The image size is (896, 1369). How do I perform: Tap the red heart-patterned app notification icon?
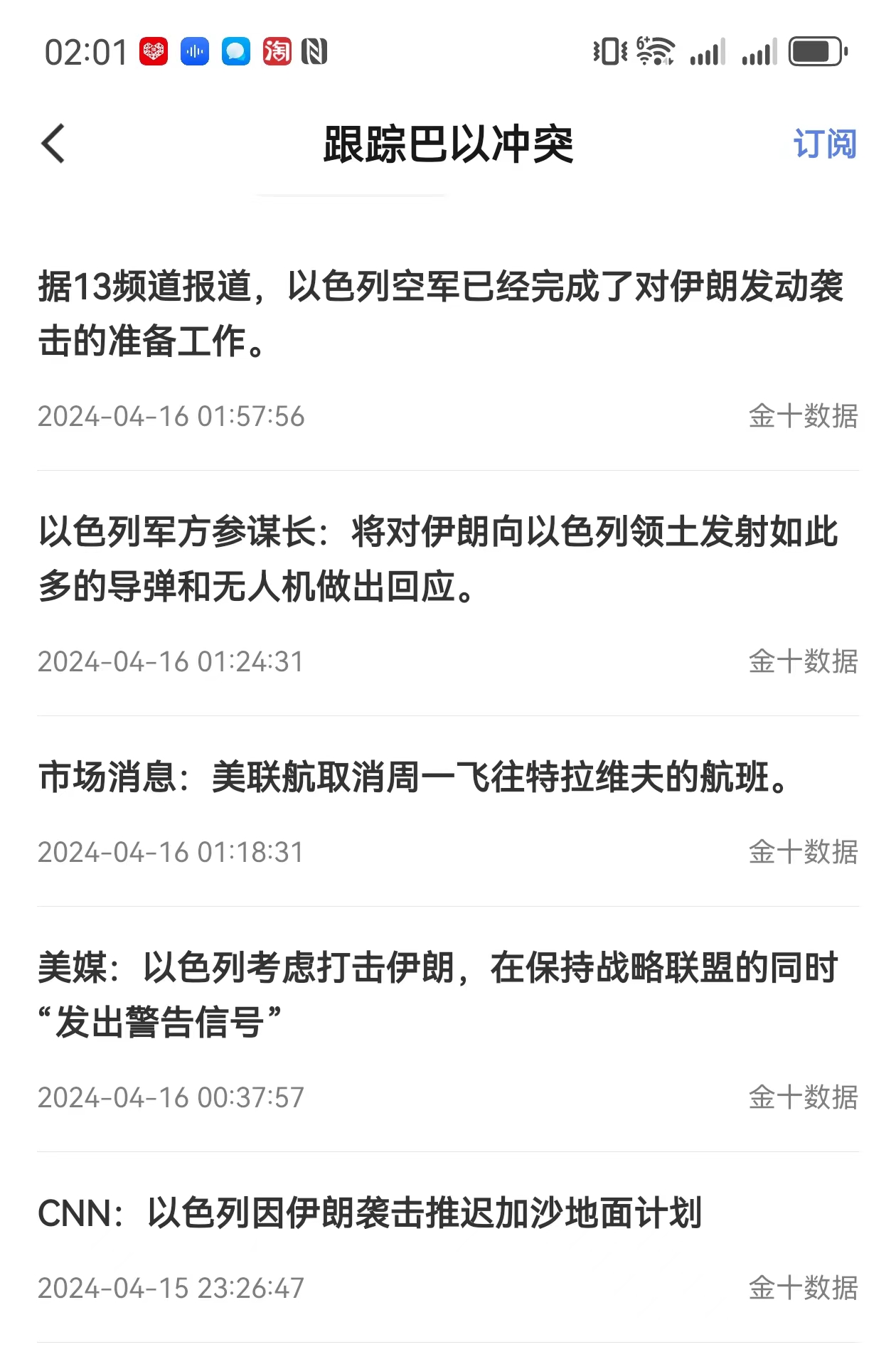pyautogui.click(x=153, y=52)
